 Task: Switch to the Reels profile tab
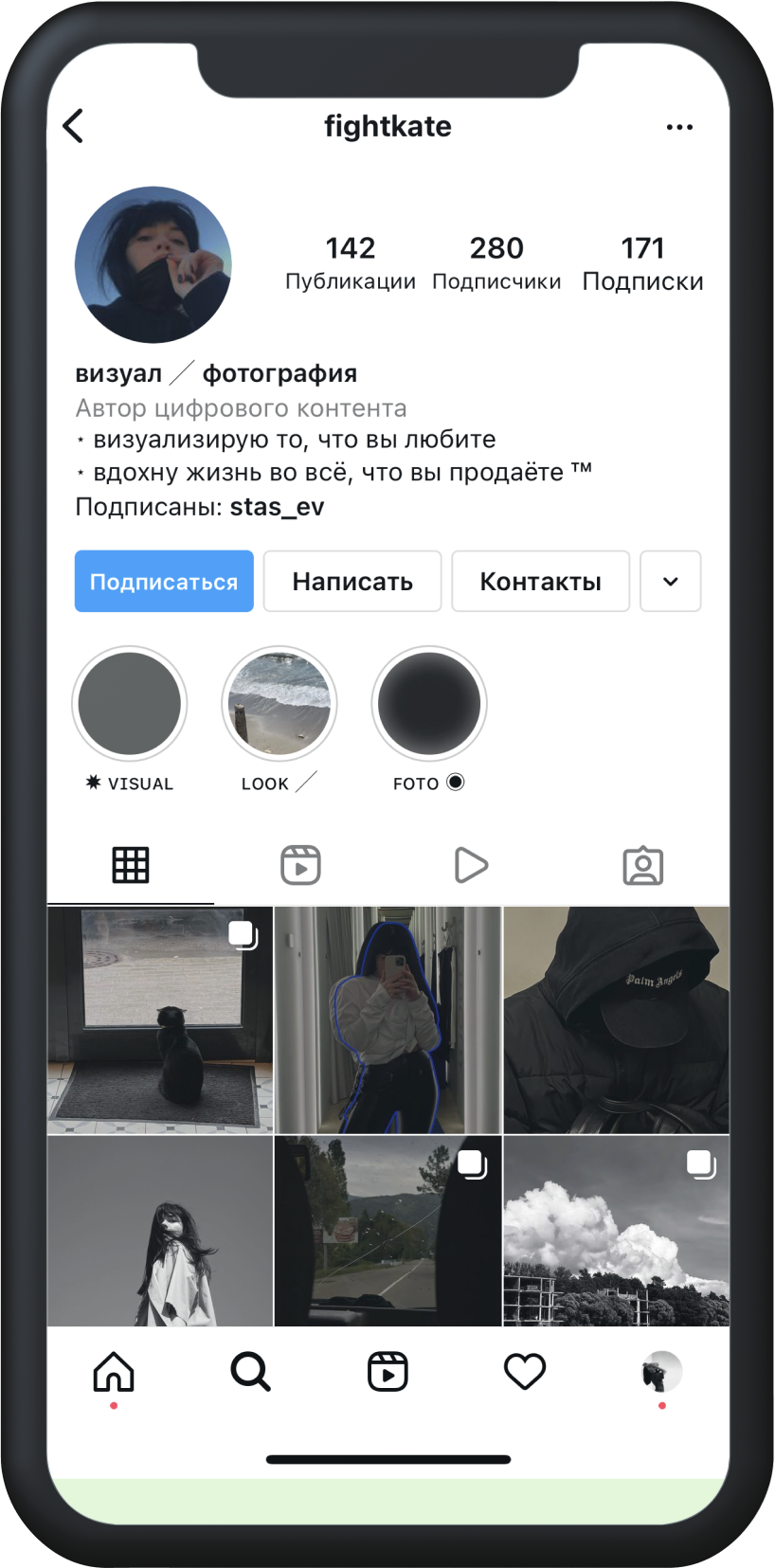pyautogui.click(x=300, y=865)
